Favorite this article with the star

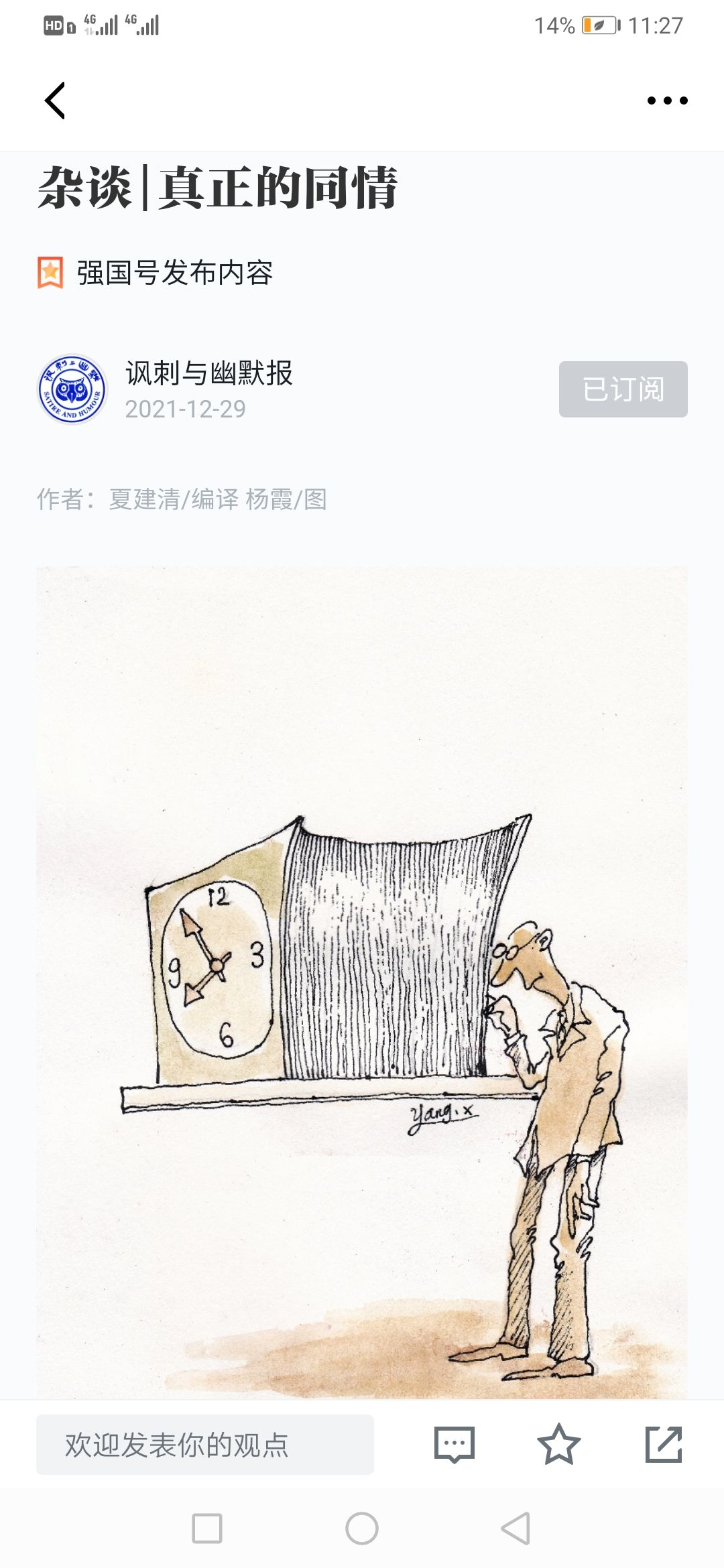558,1444
